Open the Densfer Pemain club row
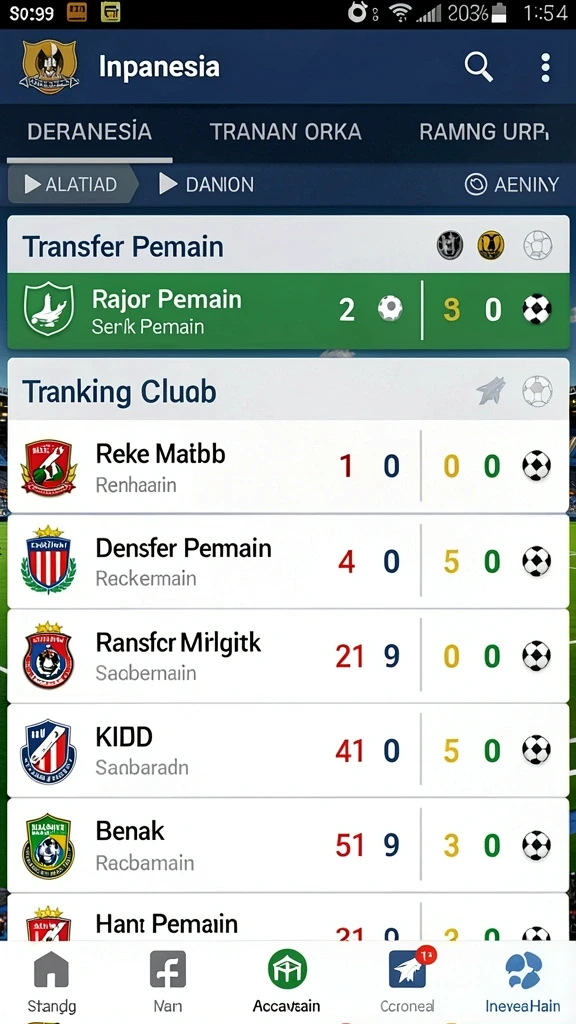This screenshot has width=576, height=1024. tap(288, 562)
